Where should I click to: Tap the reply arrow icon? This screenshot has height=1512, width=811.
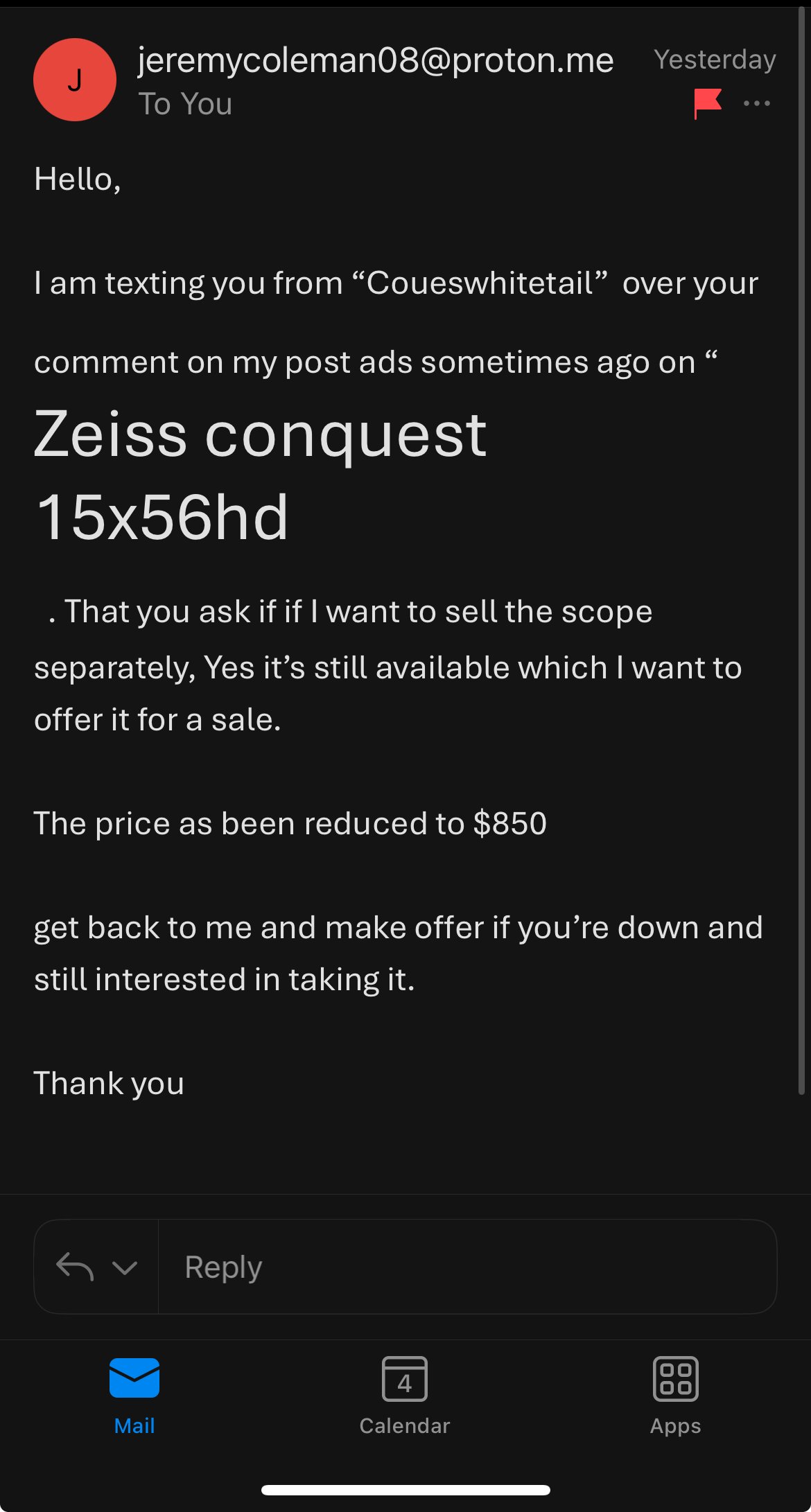(x=75, y=1267)
